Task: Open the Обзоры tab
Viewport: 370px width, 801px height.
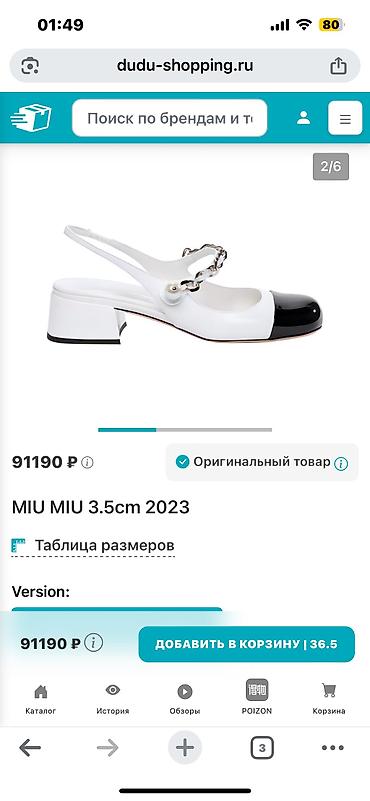Action: coord(184,699)
